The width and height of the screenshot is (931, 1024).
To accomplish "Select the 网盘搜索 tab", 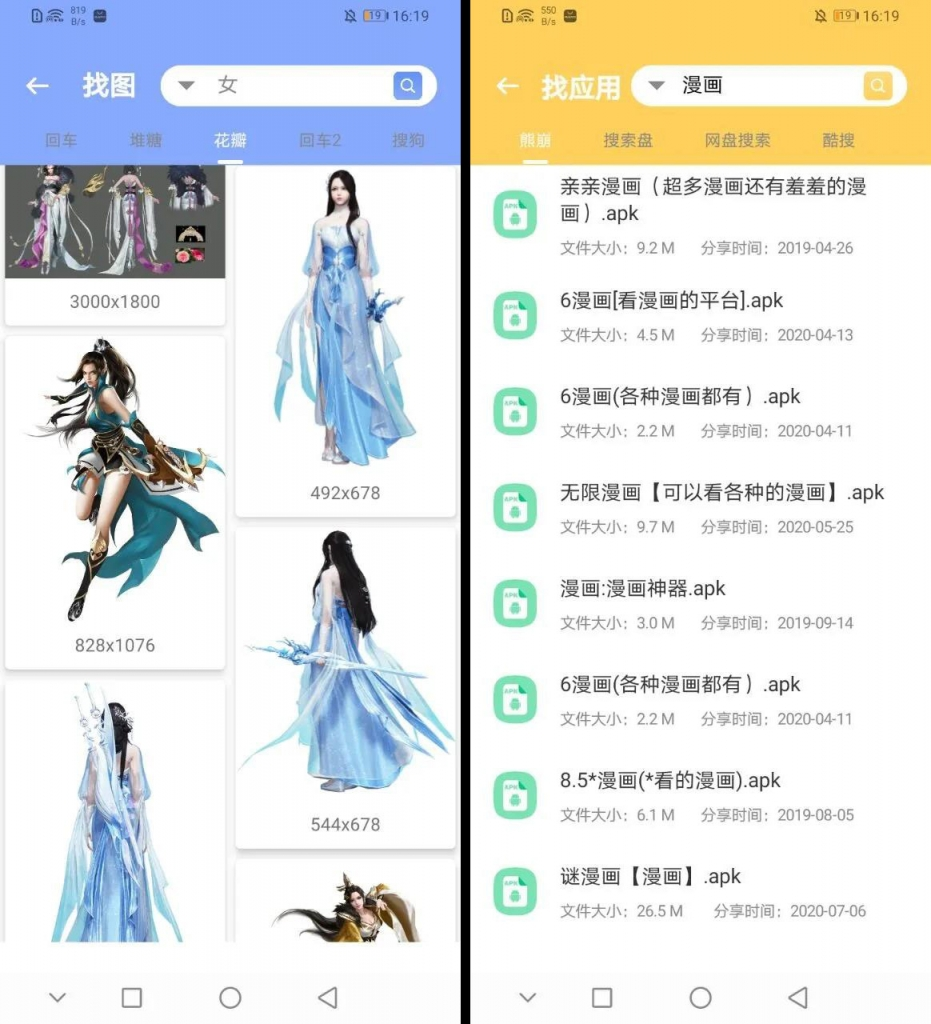I will pyautogui.click(x=737, y=140).
